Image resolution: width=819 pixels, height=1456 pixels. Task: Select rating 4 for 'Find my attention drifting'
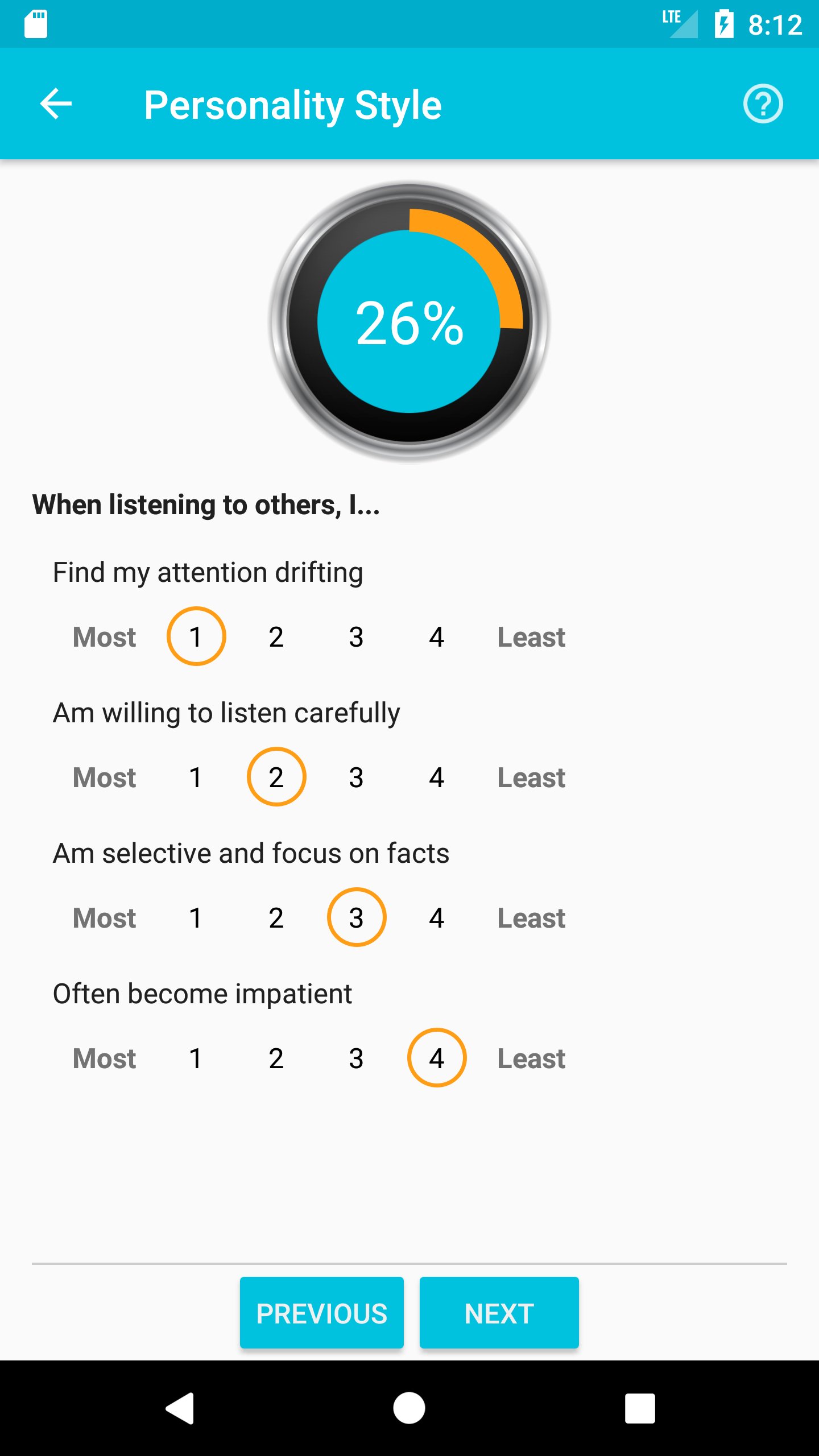(436, 637)
